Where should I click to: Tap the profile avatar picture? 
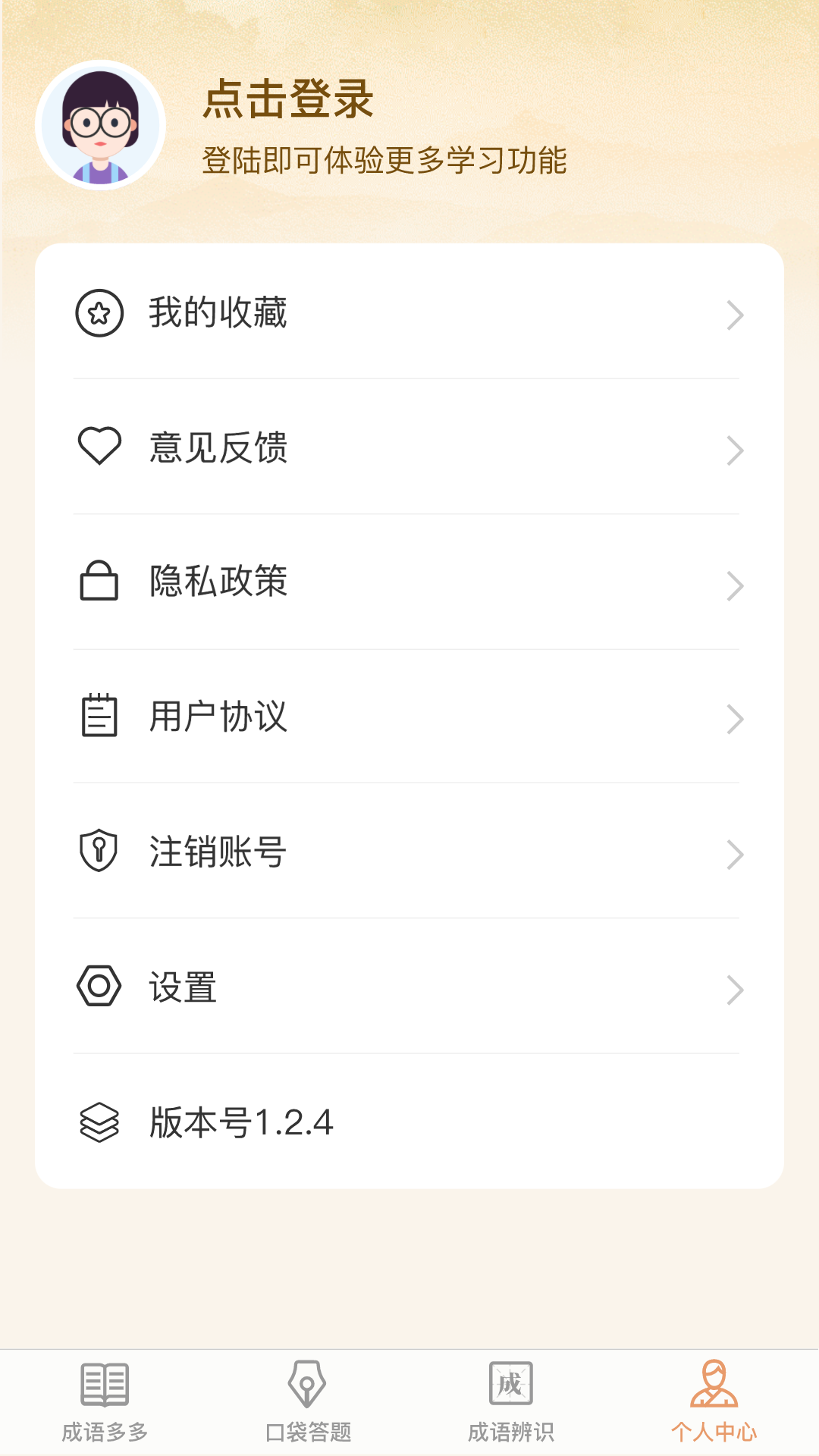point(100,125)
